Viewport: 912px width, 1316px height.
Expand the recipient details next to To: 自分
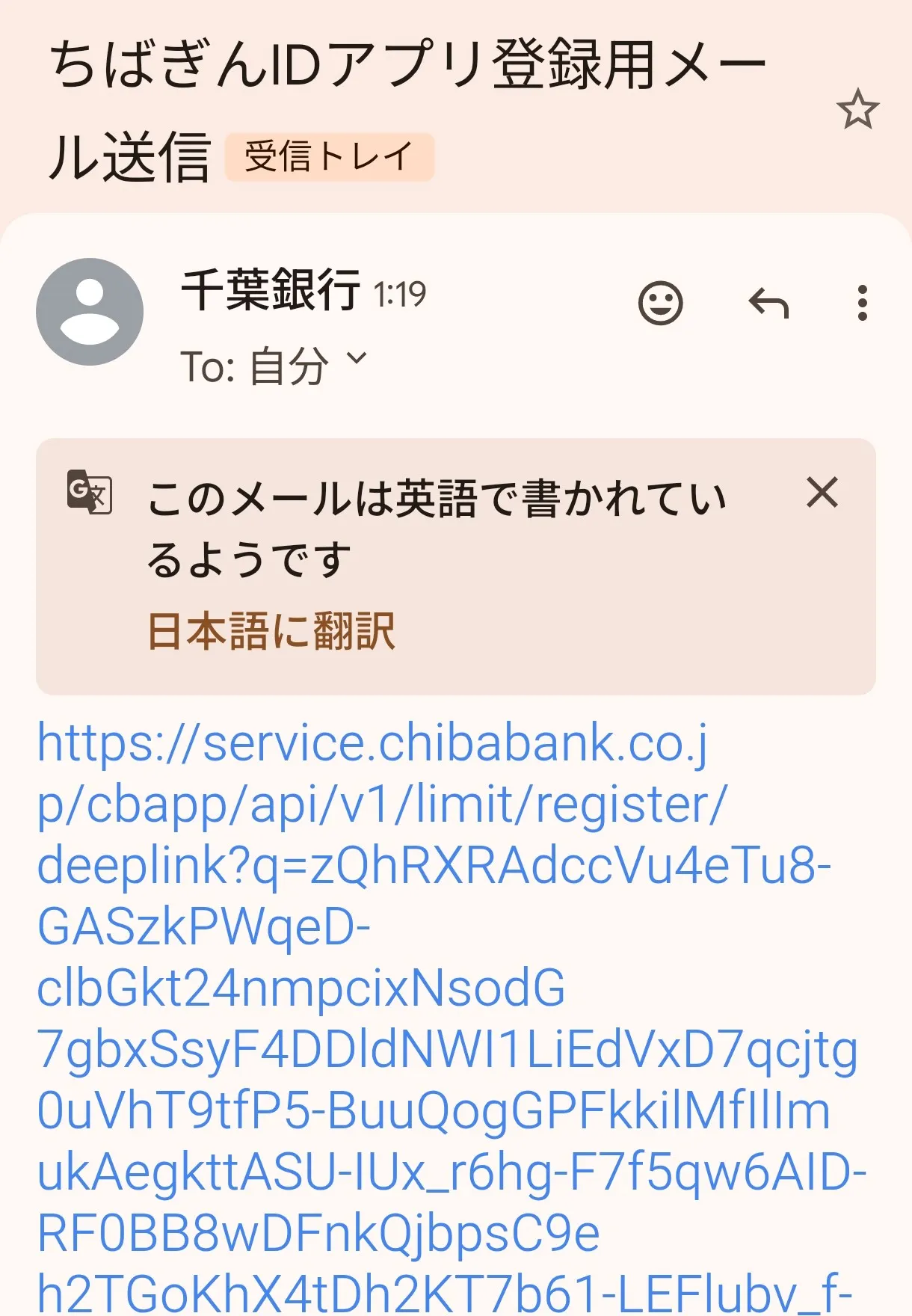pos(357,359)
